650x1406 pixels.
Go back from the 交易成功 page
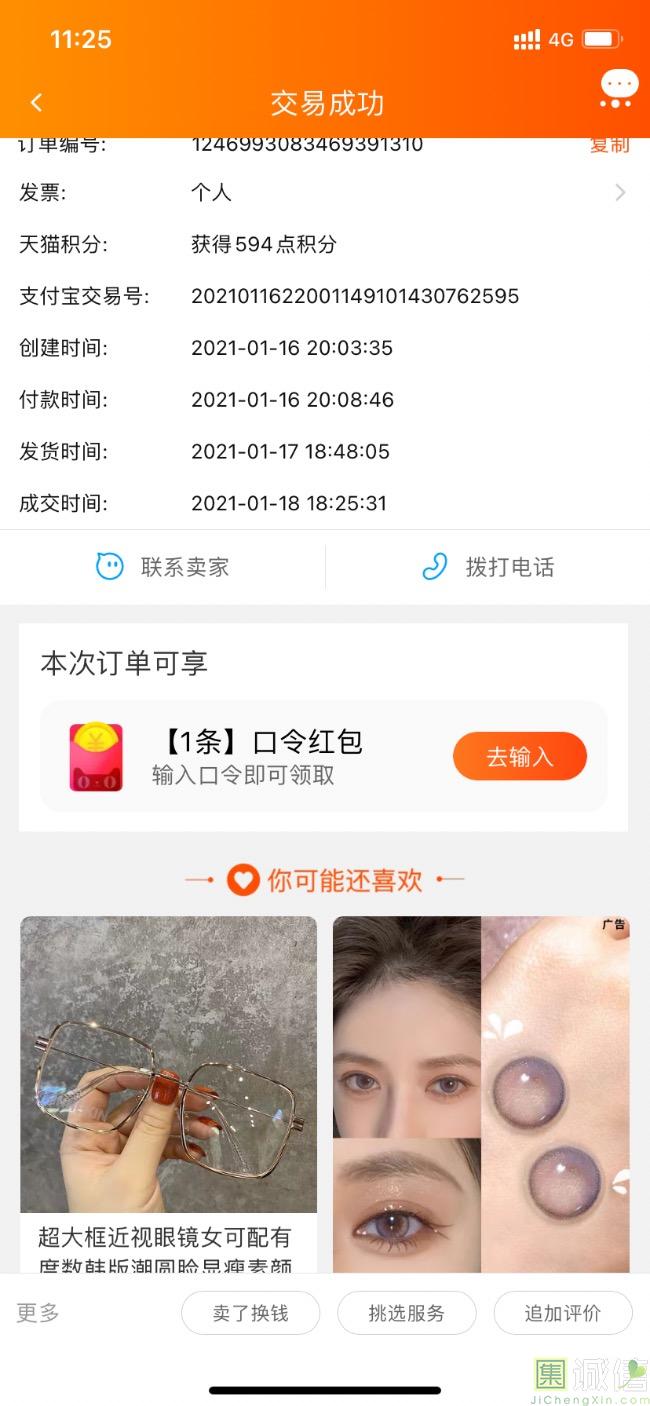[x=37, y=102]
